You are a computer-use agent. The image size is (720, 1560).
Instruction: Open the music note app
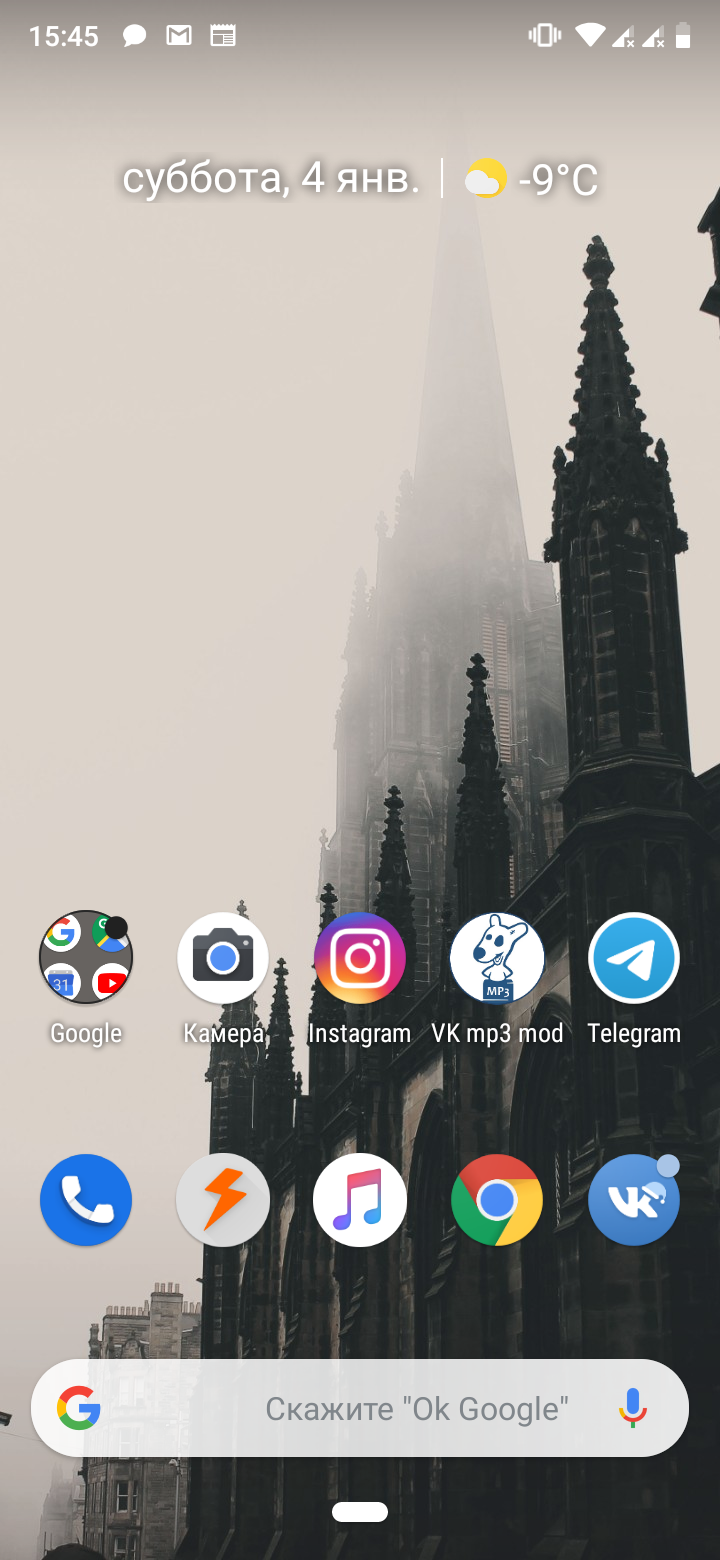tap(360, 1200)
